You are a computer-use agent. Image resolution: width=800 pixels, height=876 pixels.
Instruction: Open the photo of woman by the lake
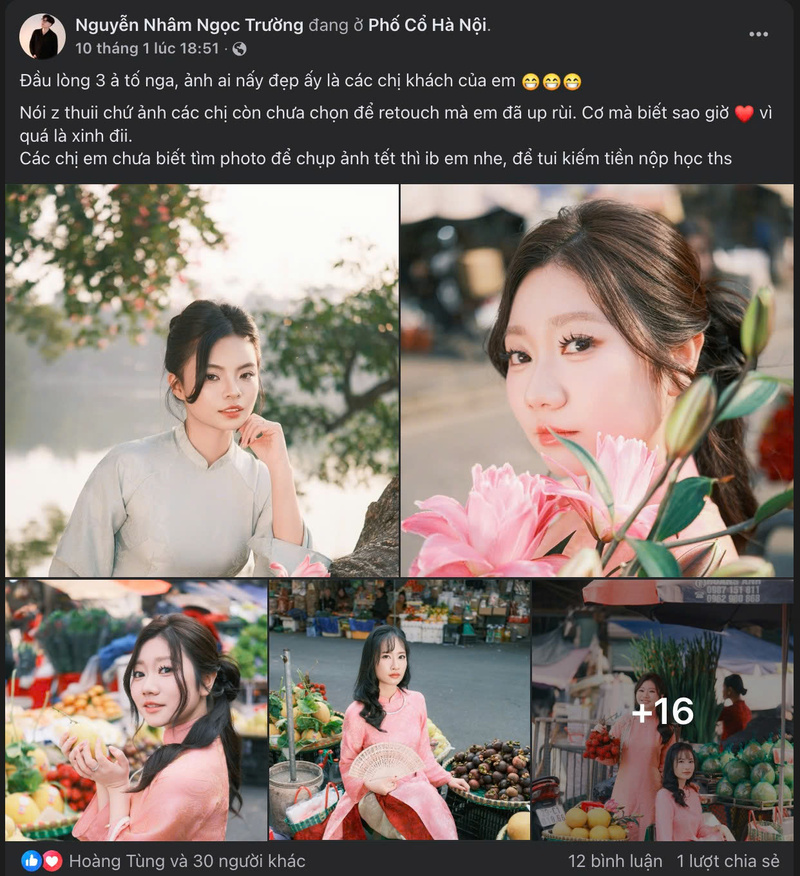click(x=202, y=380)
